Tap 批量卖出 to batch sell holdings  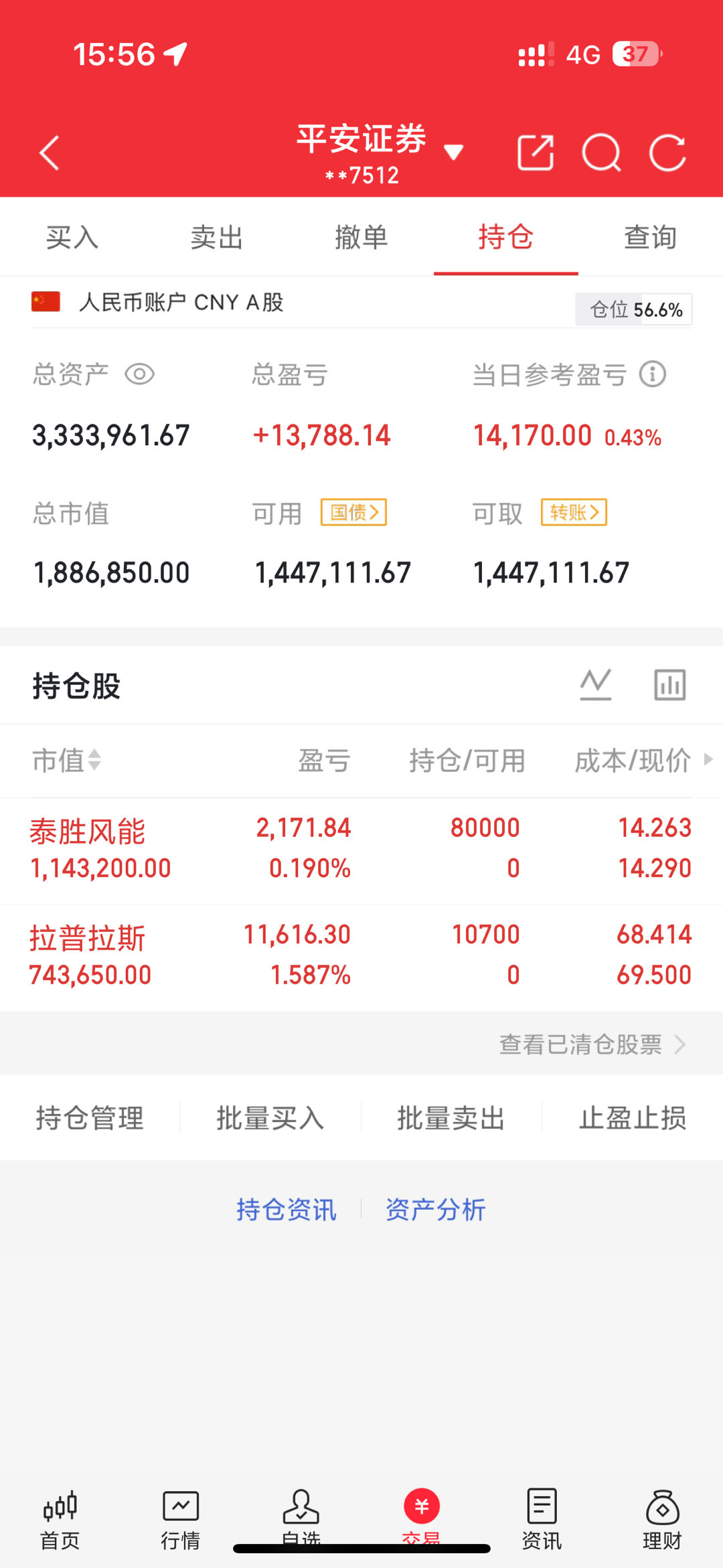click(x=451, y=1117)
